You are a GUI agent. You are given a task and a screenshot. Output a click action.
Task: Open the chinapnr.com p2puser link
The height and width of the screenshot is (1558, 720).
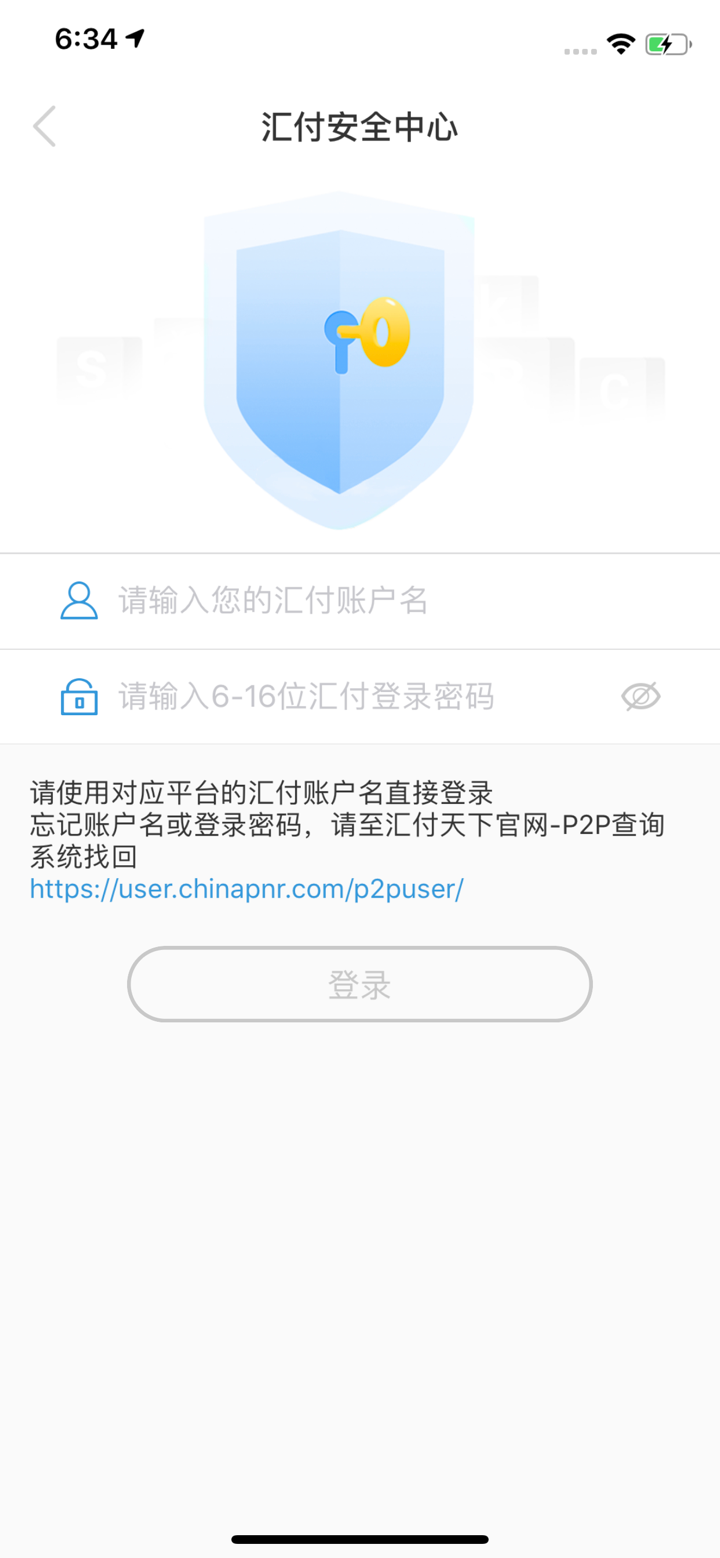click(x=245, y=888)
